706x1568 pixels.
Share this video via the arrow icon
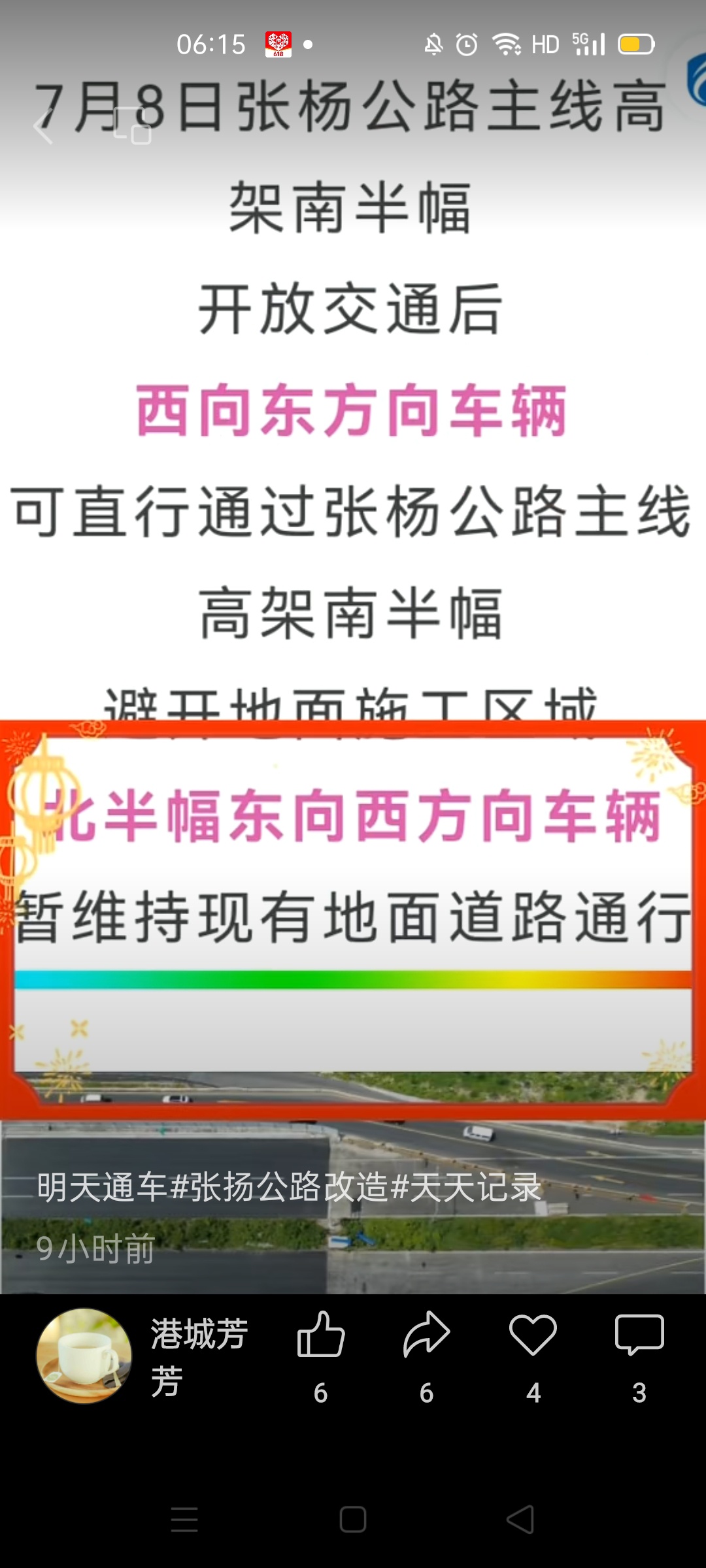coord(426,1335)
